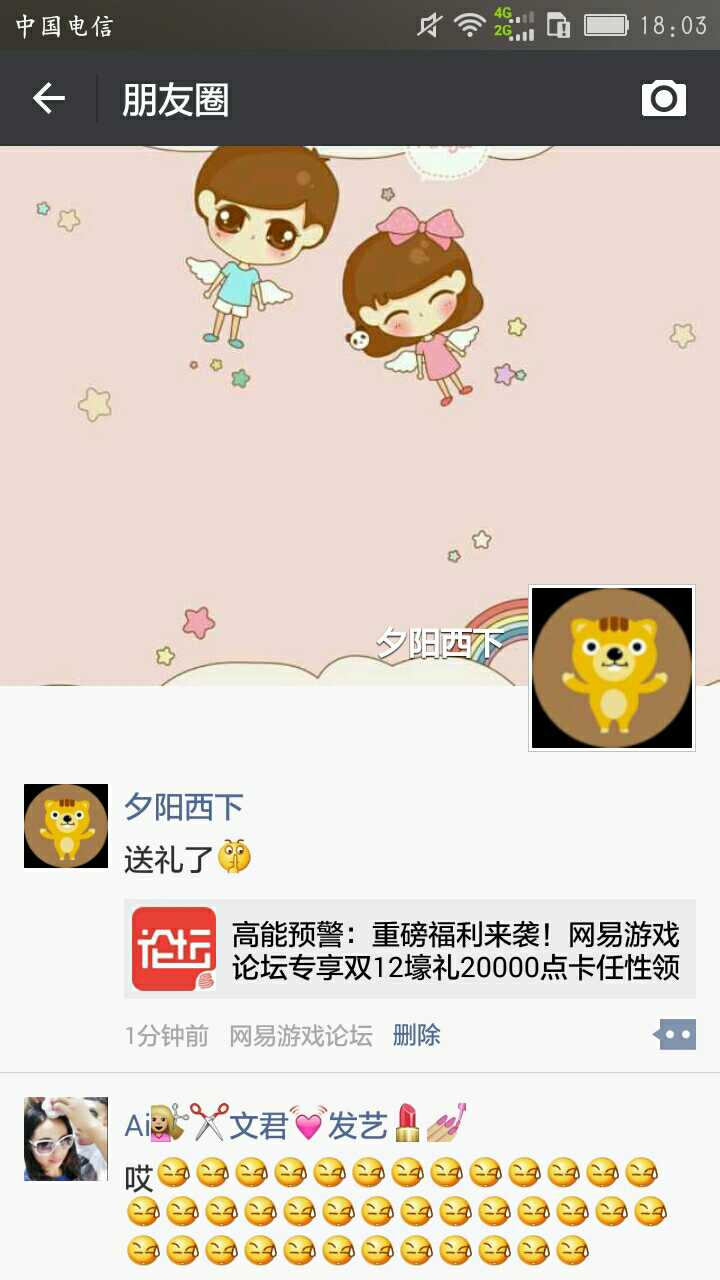The height and width of the screenshot is (1280, 720).
Task: Open like and comment menu on 夕阳西下's post
Action: point(677,1035)
